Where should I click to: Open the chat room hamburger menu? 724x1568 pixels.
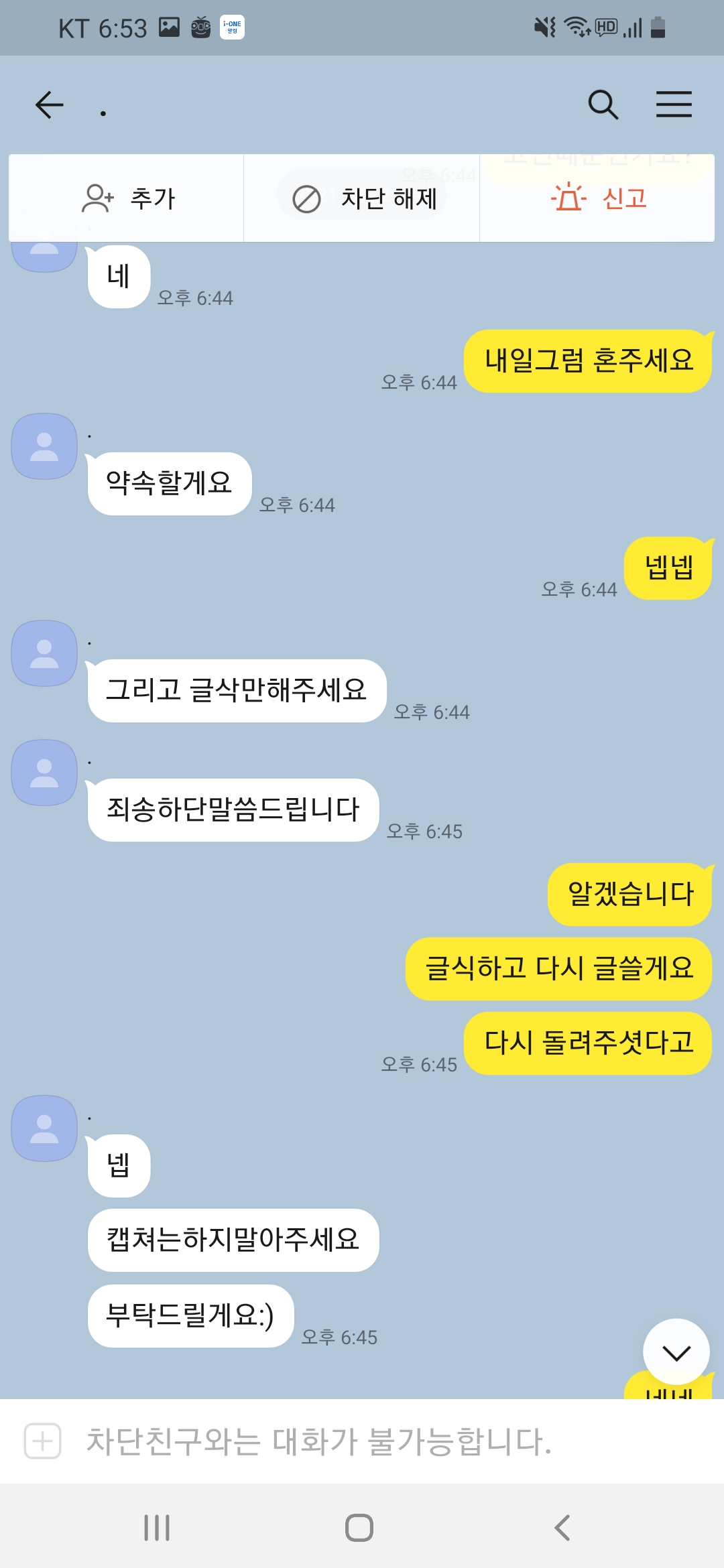673,105
